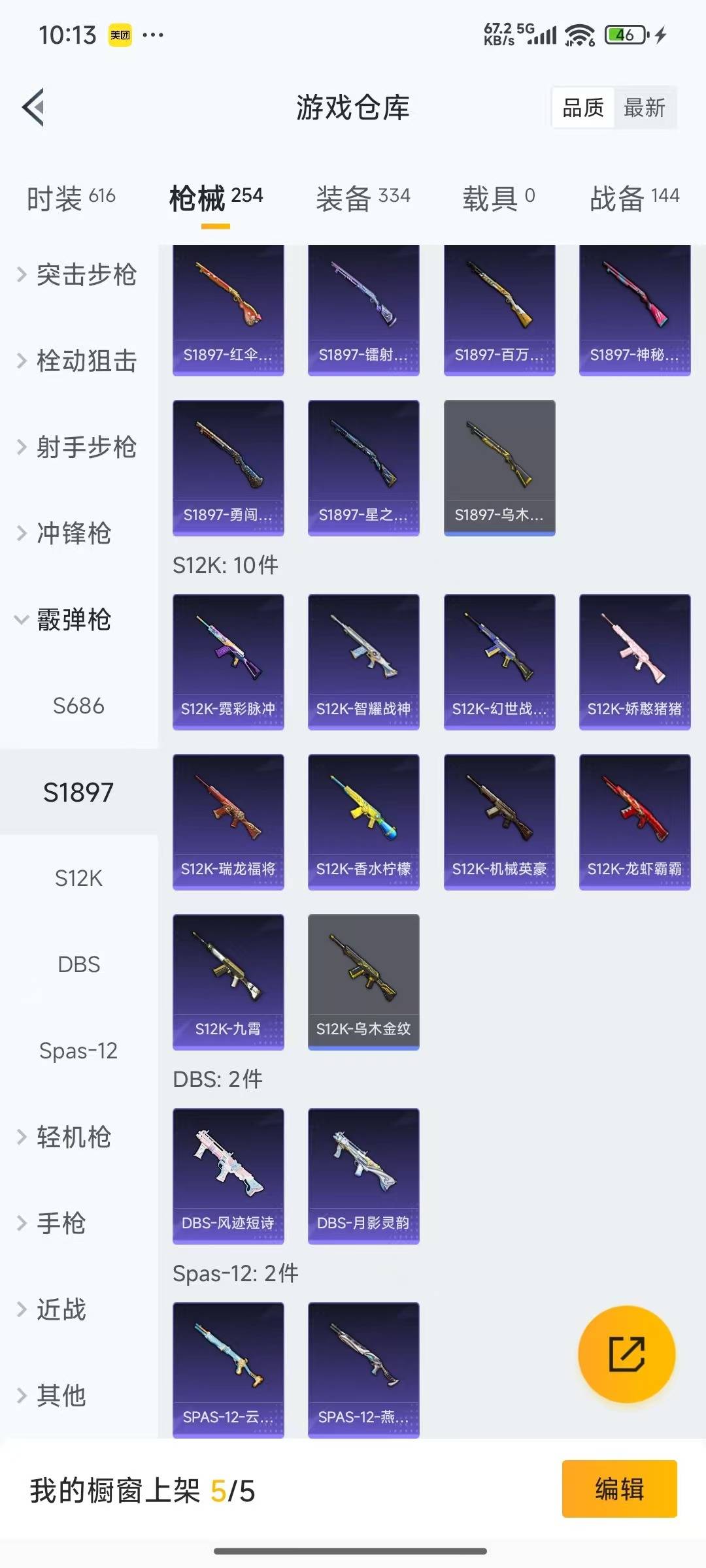The width and height of the screenshot is (706, 1568).
Task: Select the S12K-香水柠檬 skin icon
Action: point(363,819)
